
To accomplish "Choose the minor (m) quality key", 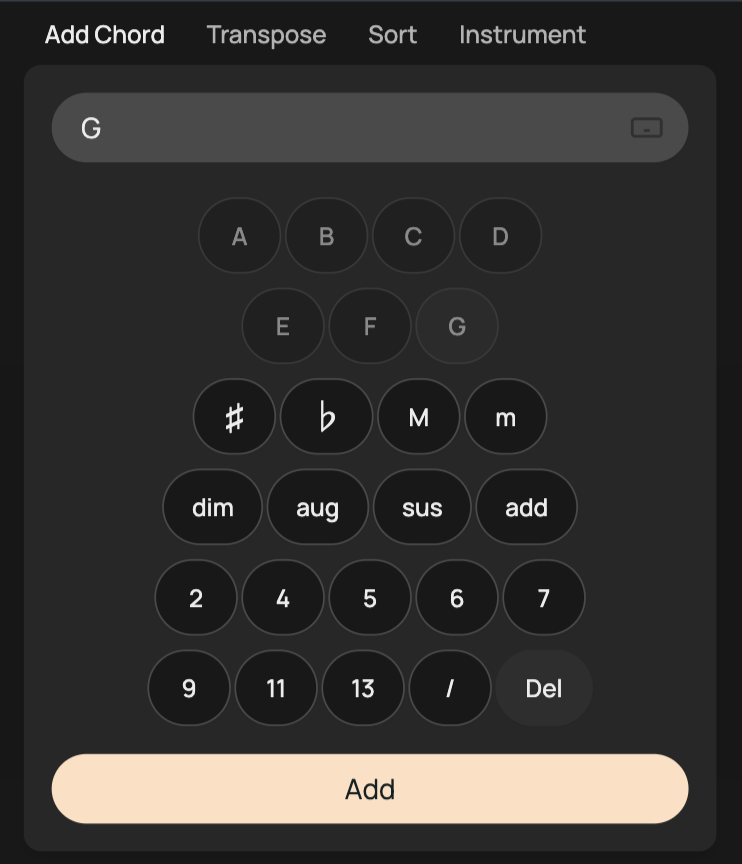I will point(506,417).
